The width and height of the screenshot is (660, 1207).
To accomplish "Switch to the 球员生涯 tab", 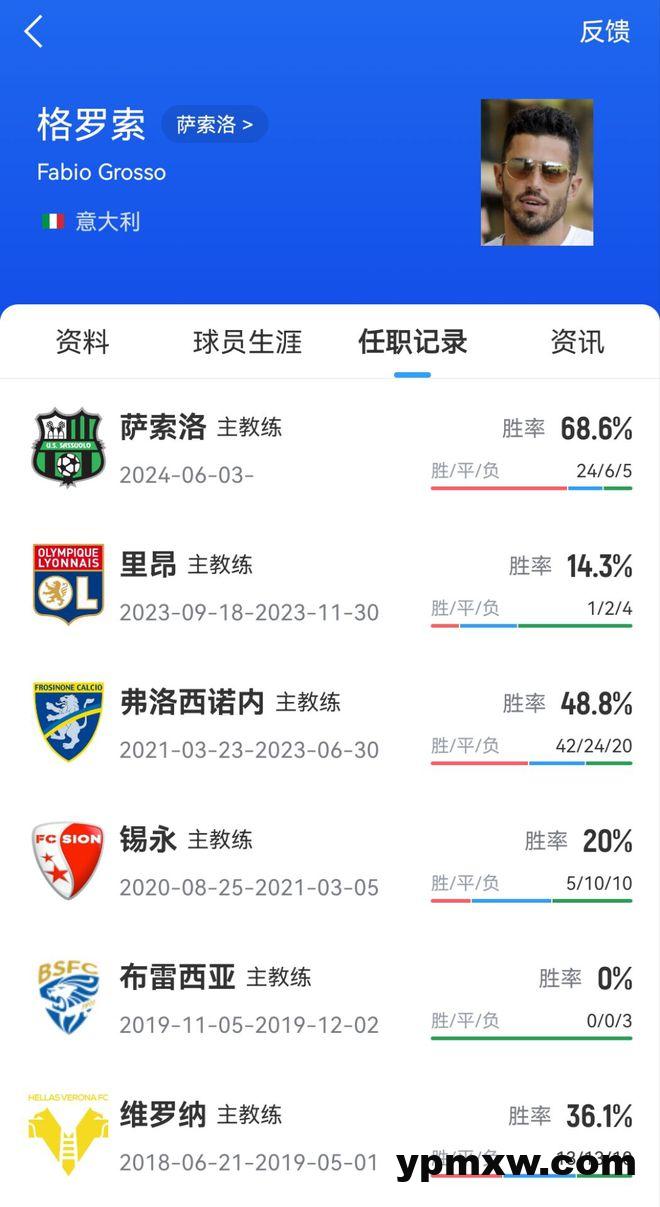I will (x=247, y=342).
